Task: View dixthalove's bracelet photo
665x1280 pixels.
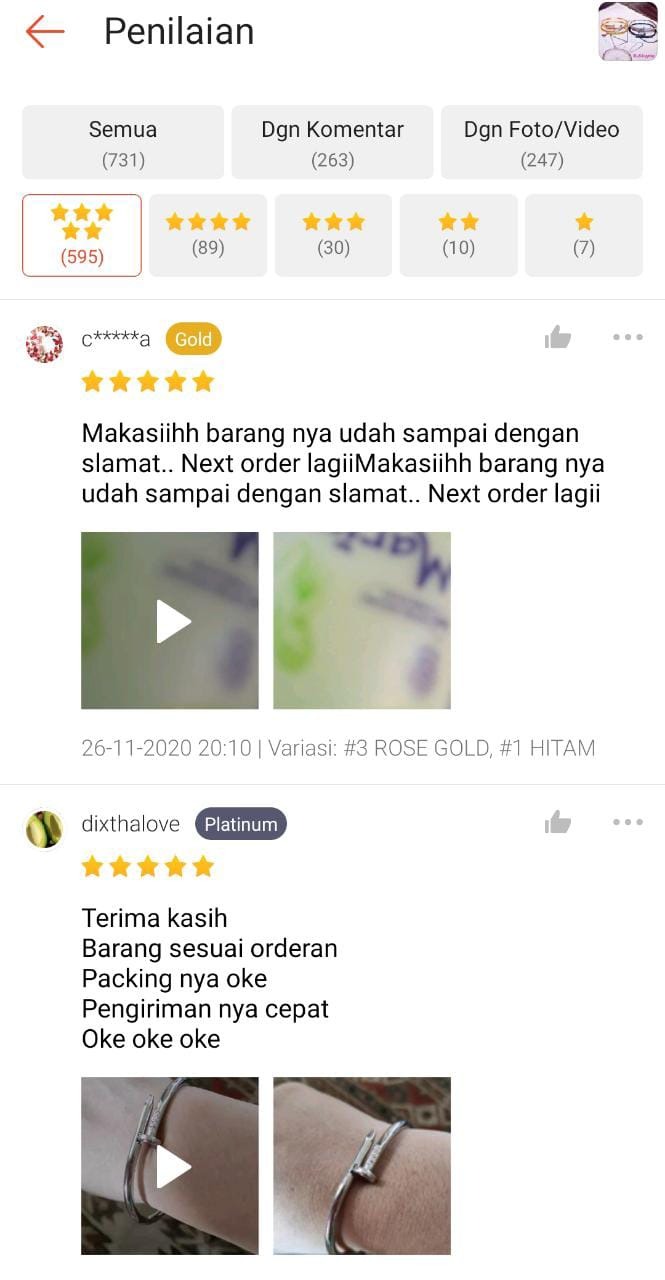Action: pos(361,1165)
